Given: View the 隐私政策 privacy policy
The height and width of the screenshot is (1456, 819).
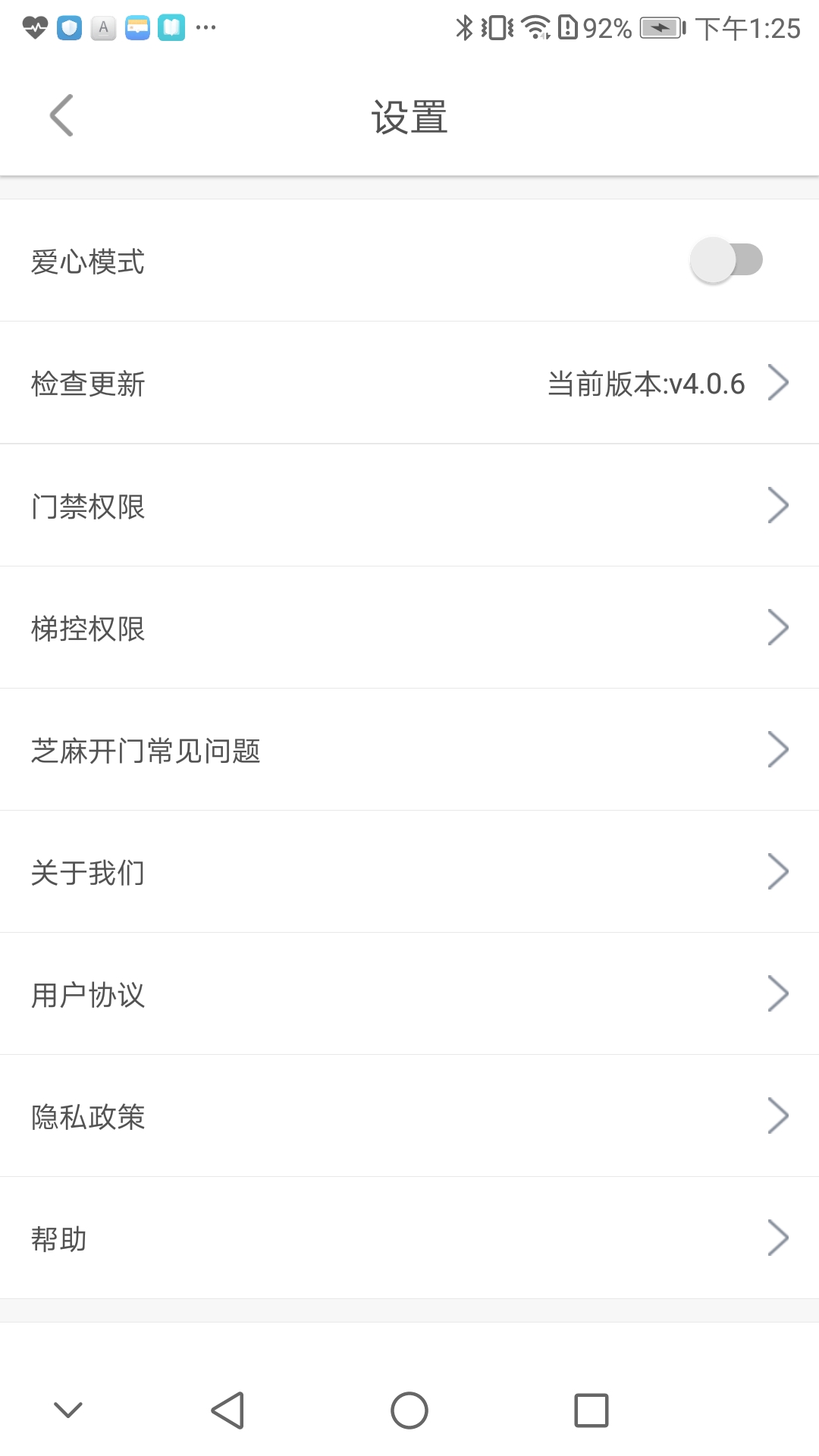Looking at the screenshot, I should point(778,1116).
